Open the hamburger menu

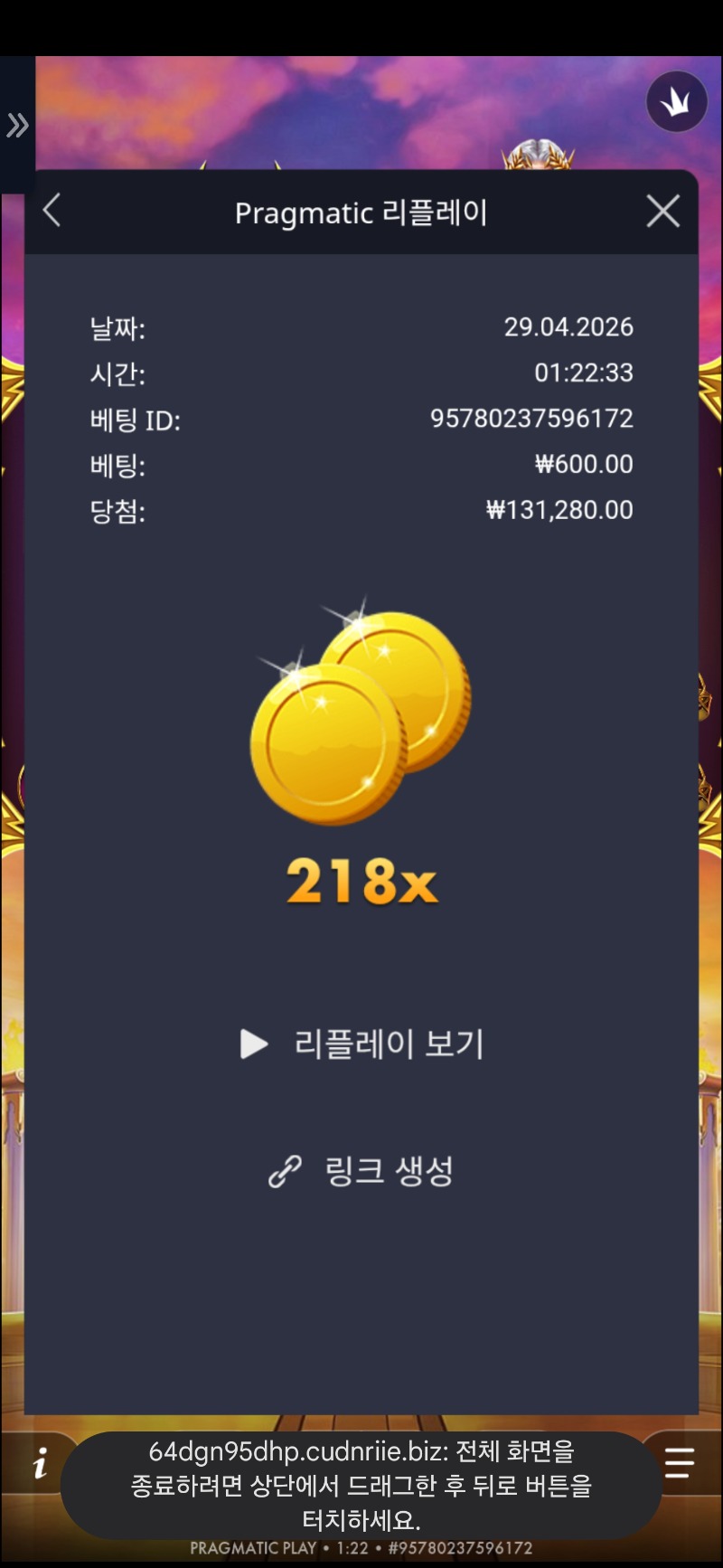[x=680, y=1462]
